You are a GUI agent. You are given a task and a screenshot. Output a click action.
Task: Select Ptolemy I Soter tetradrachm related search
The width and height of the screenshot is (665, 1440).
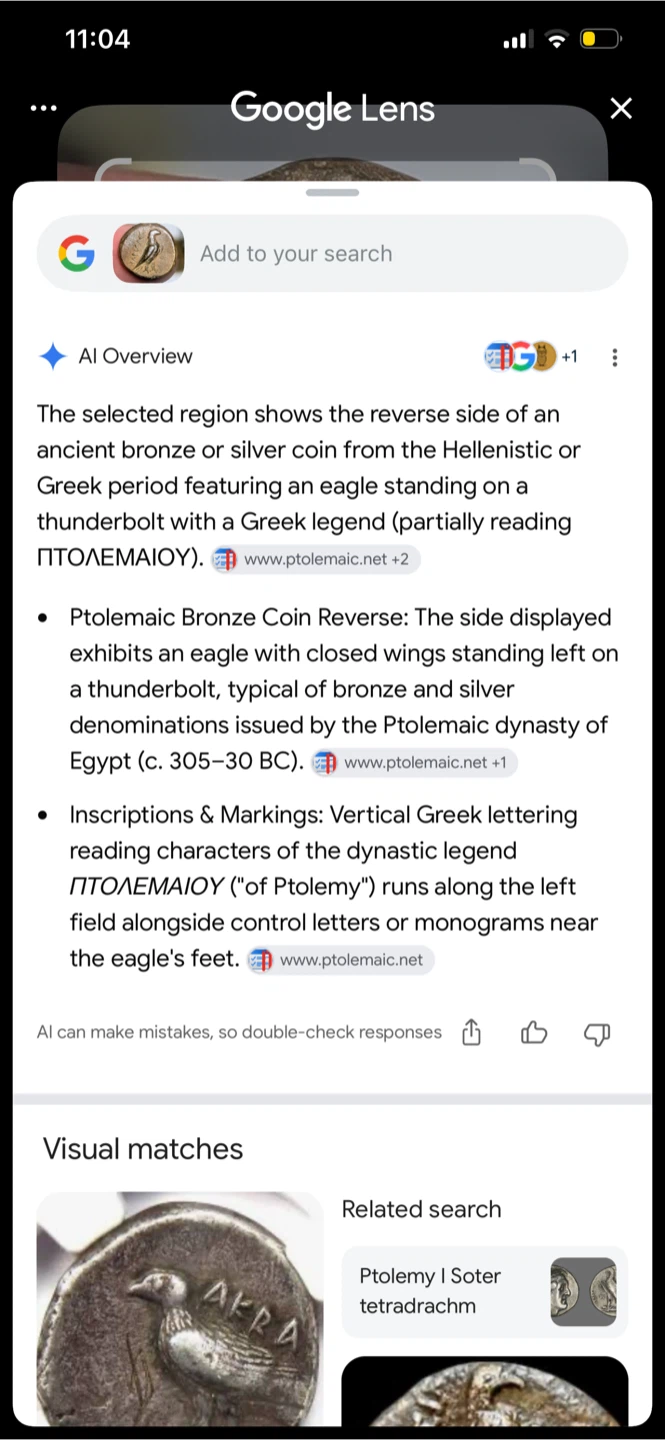[x=485, y=1291]
